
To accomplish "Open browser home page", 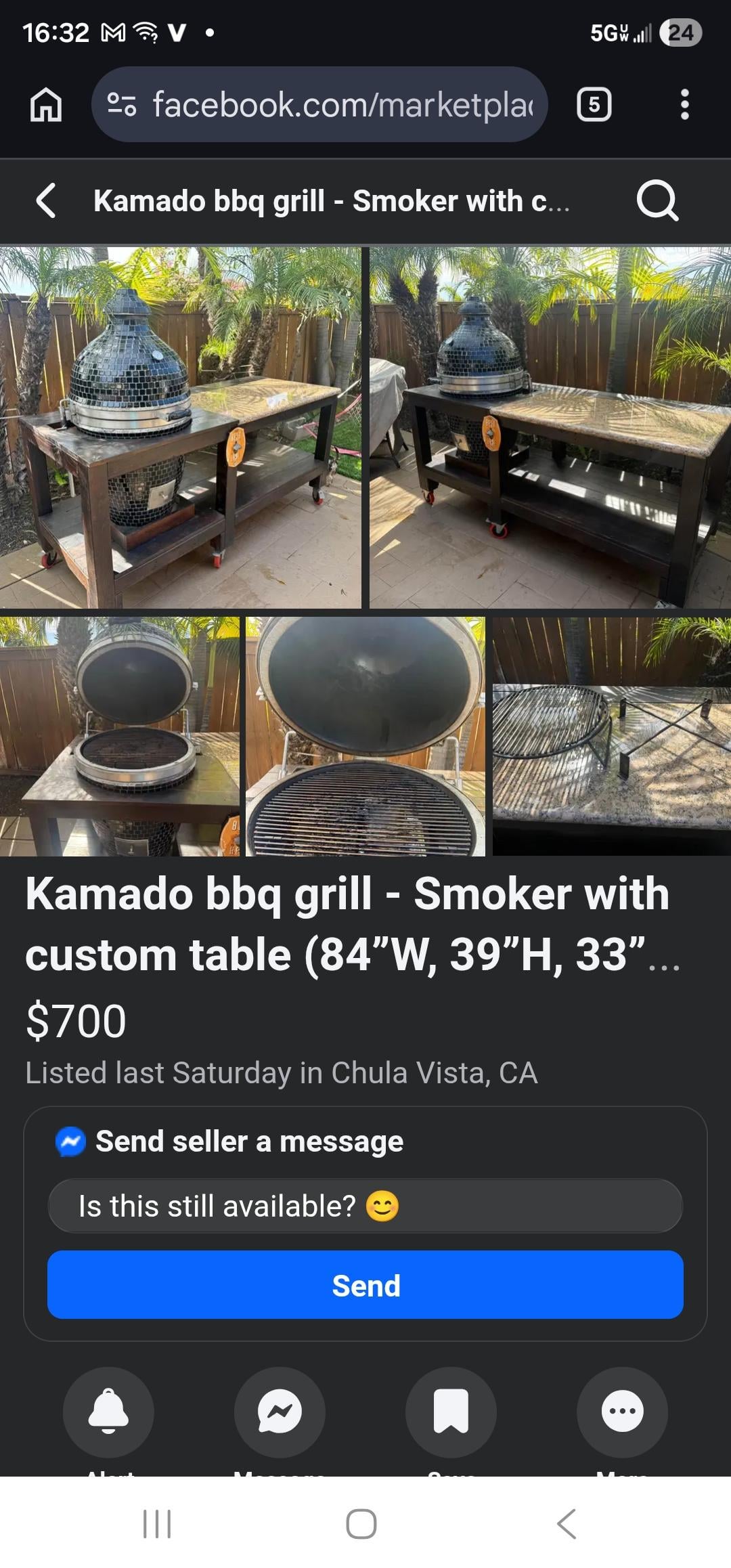I will coord(46,105).
